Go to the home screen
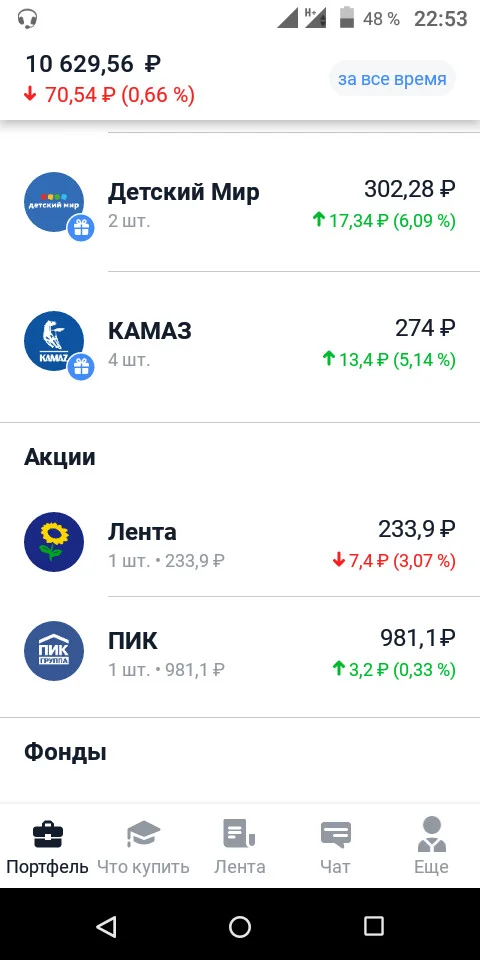This screenshot has width=480, height=960. pyautogui.click(x=240, y=926)
